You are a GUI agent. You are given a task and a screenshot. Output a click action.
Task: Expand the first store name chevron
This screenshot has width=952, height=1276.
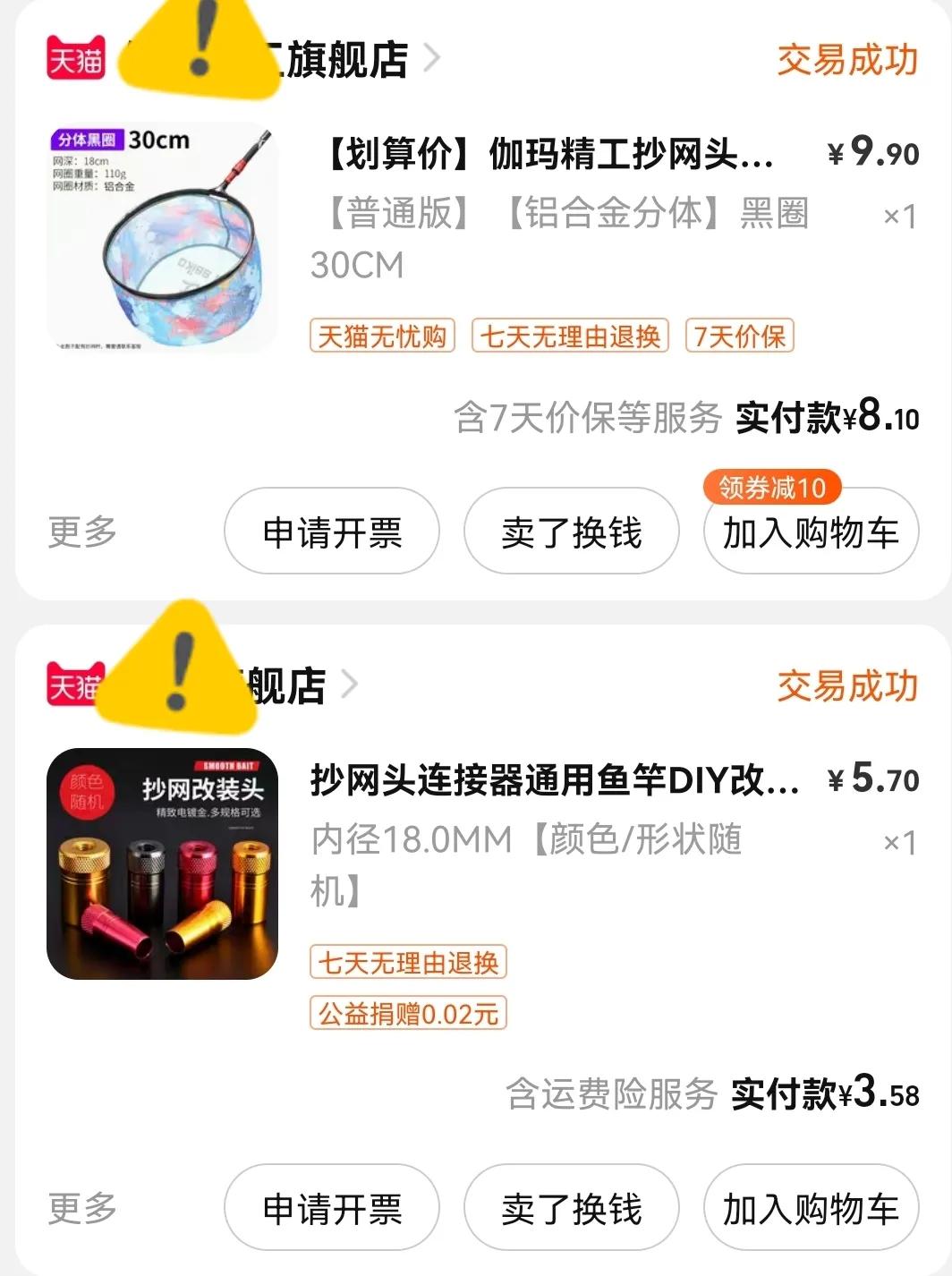(433, 58)
